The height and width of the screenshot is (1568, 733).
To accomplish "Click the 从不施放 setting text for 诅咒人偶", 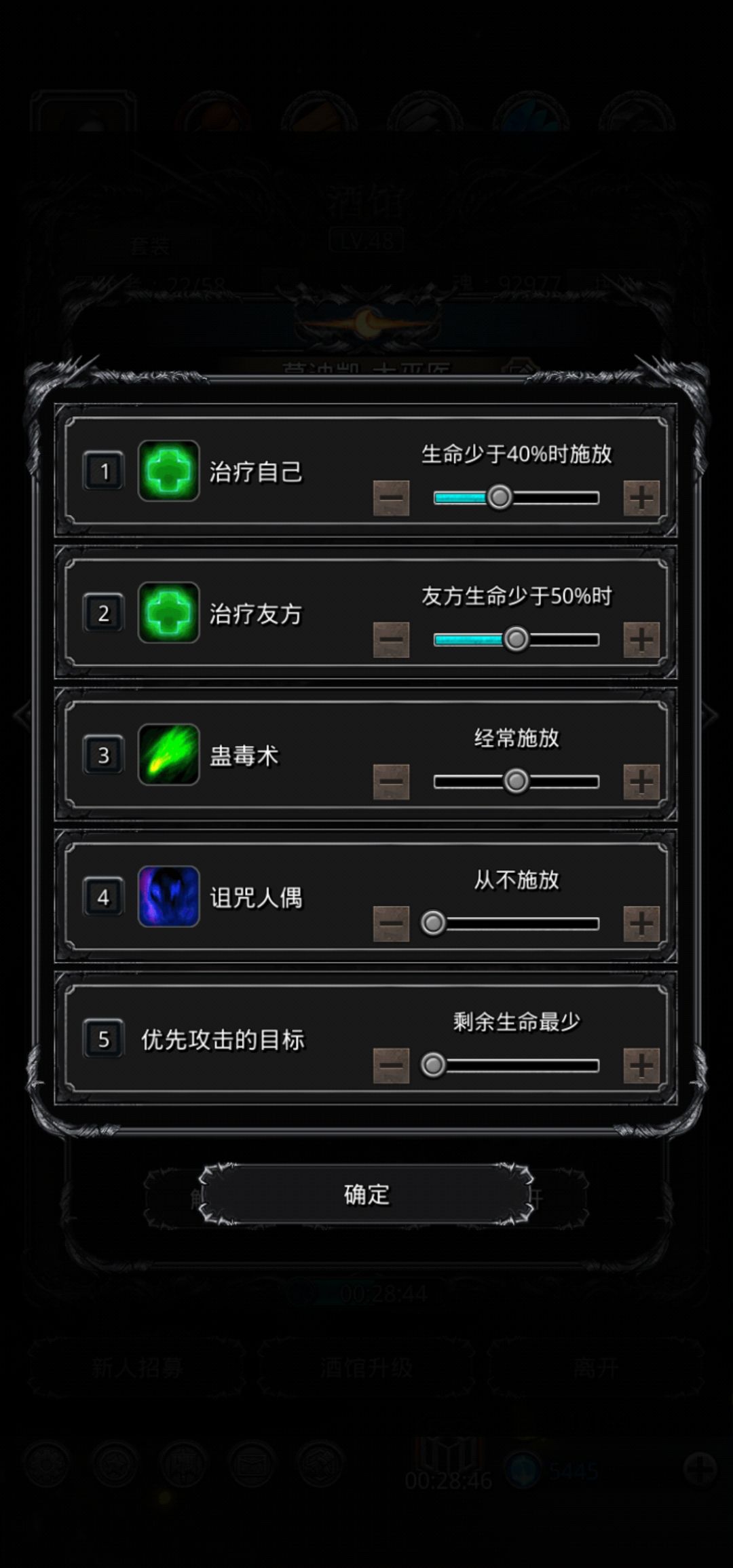I will coord(517,878).
